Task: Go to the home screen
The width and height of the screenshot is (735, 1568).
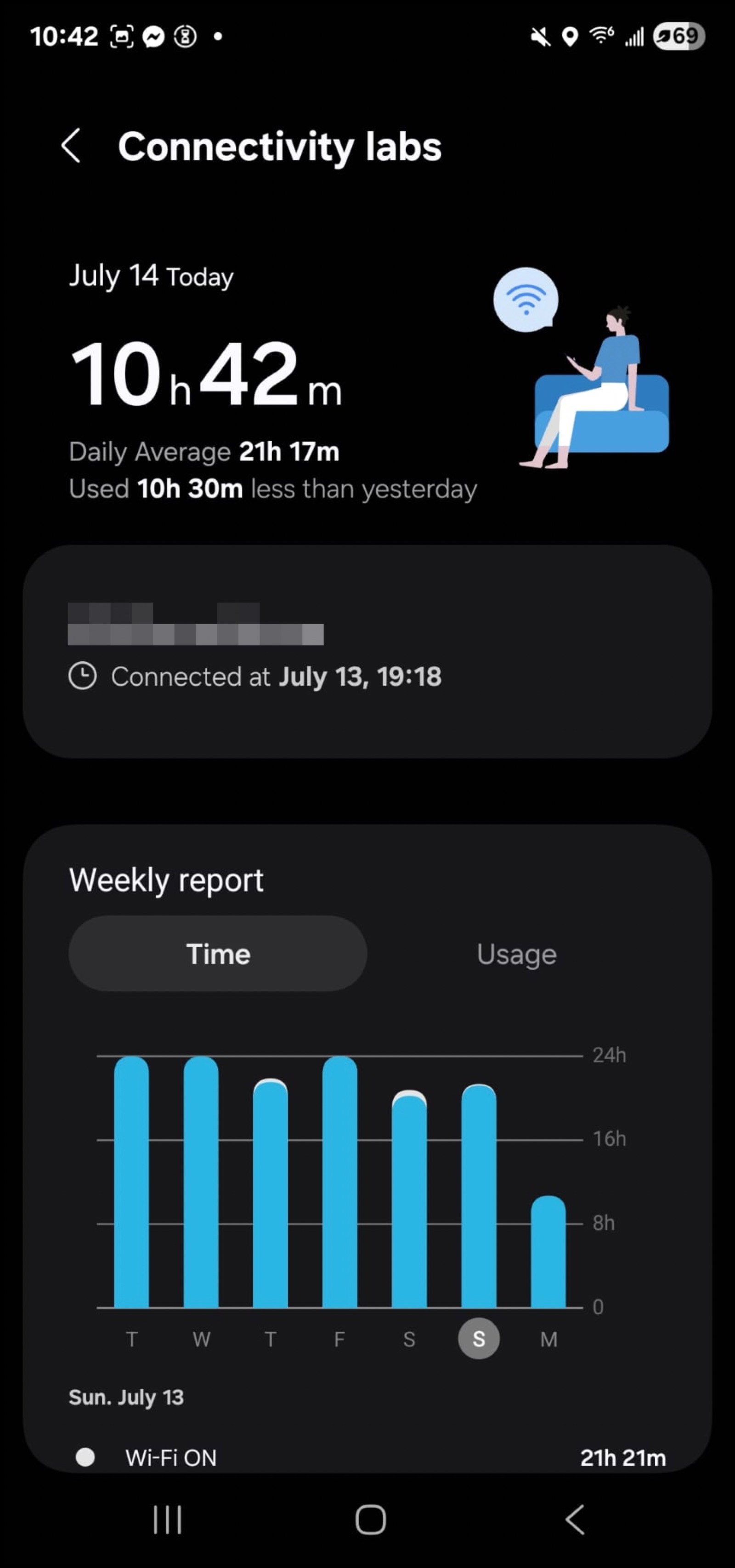Action: (x=370, y=1519)
